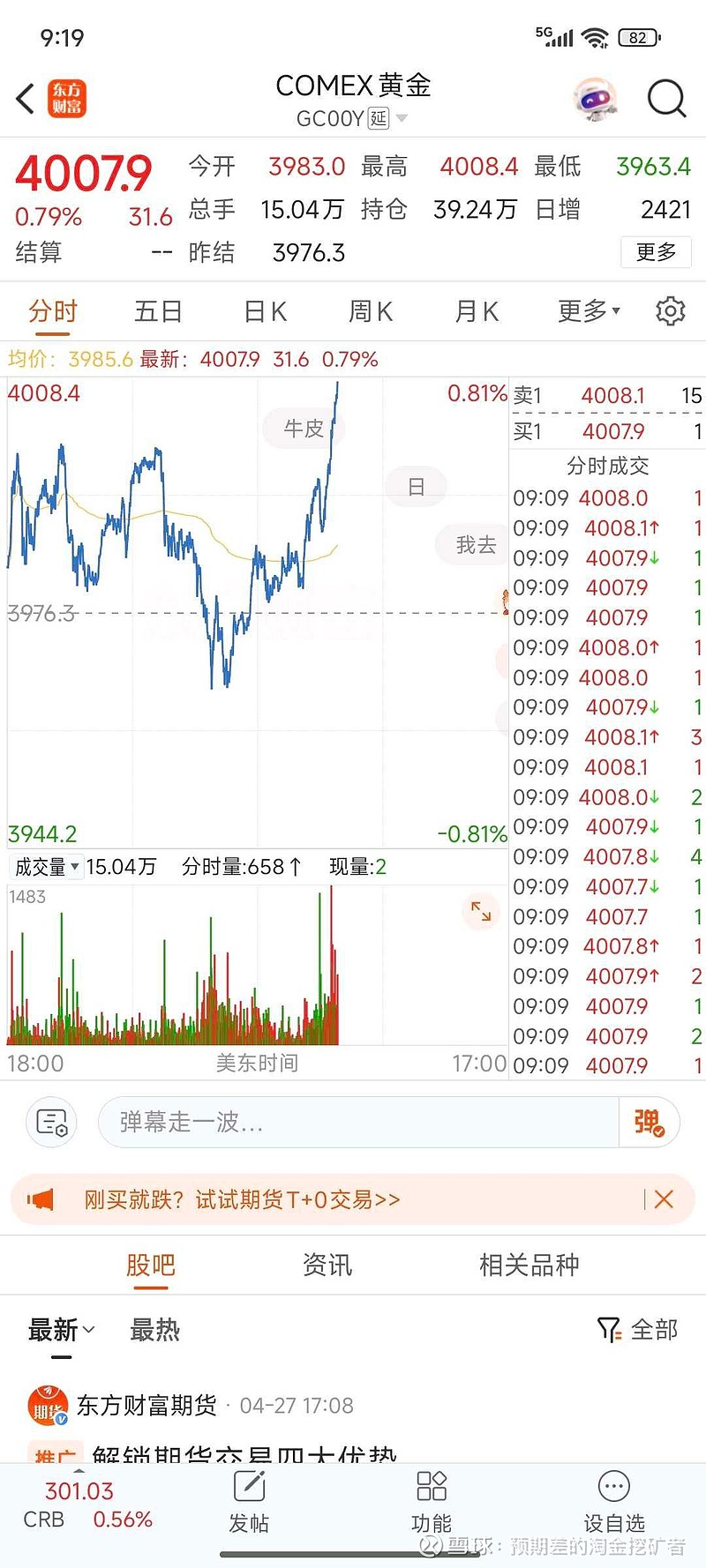Viewport: 706px width, 1568px height.
Task: Open the 相关品种 tab
Action: 529,1266
